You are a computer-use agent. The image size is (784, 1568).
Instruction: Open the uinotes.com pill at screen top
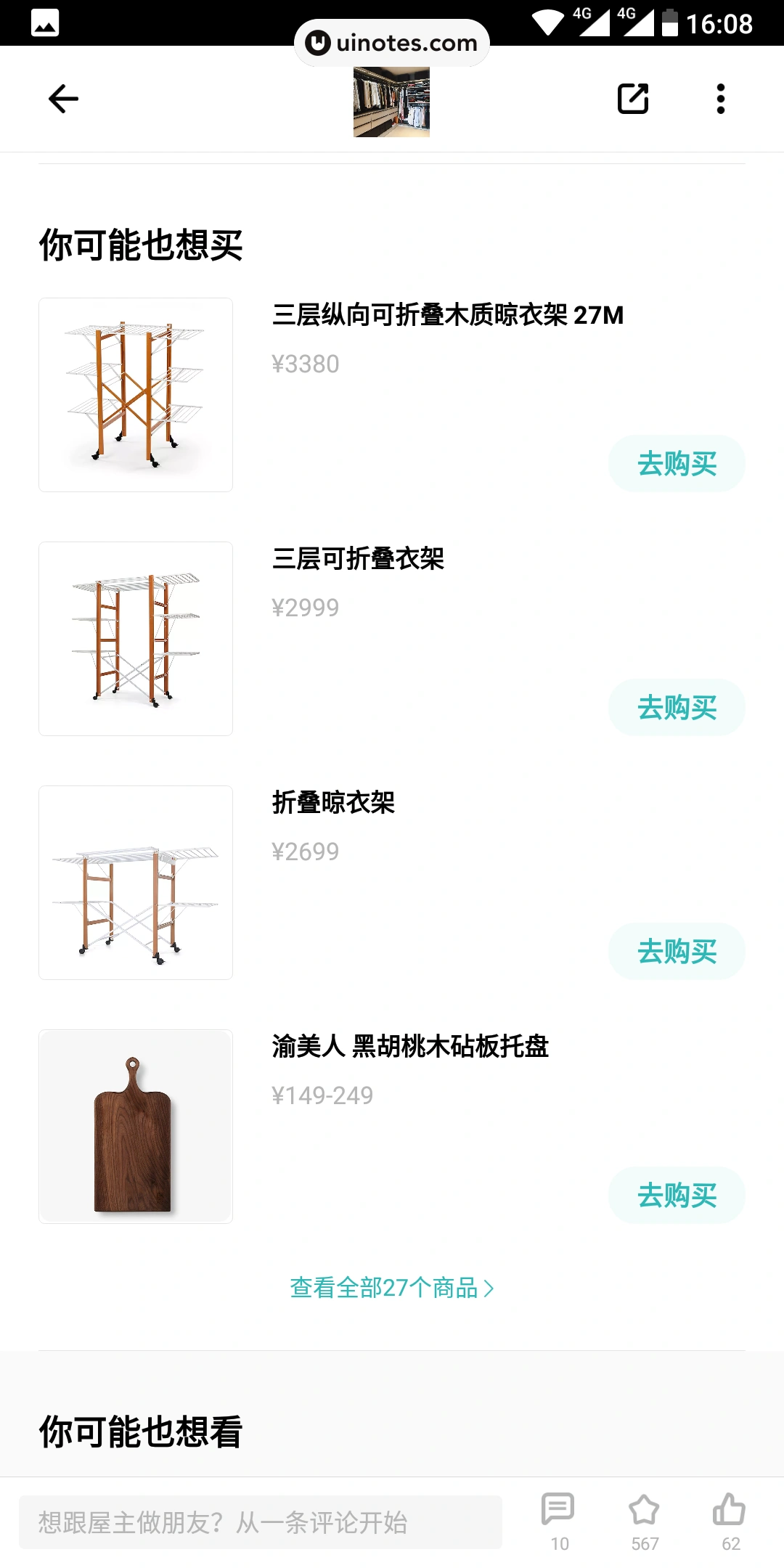point(391,43)
